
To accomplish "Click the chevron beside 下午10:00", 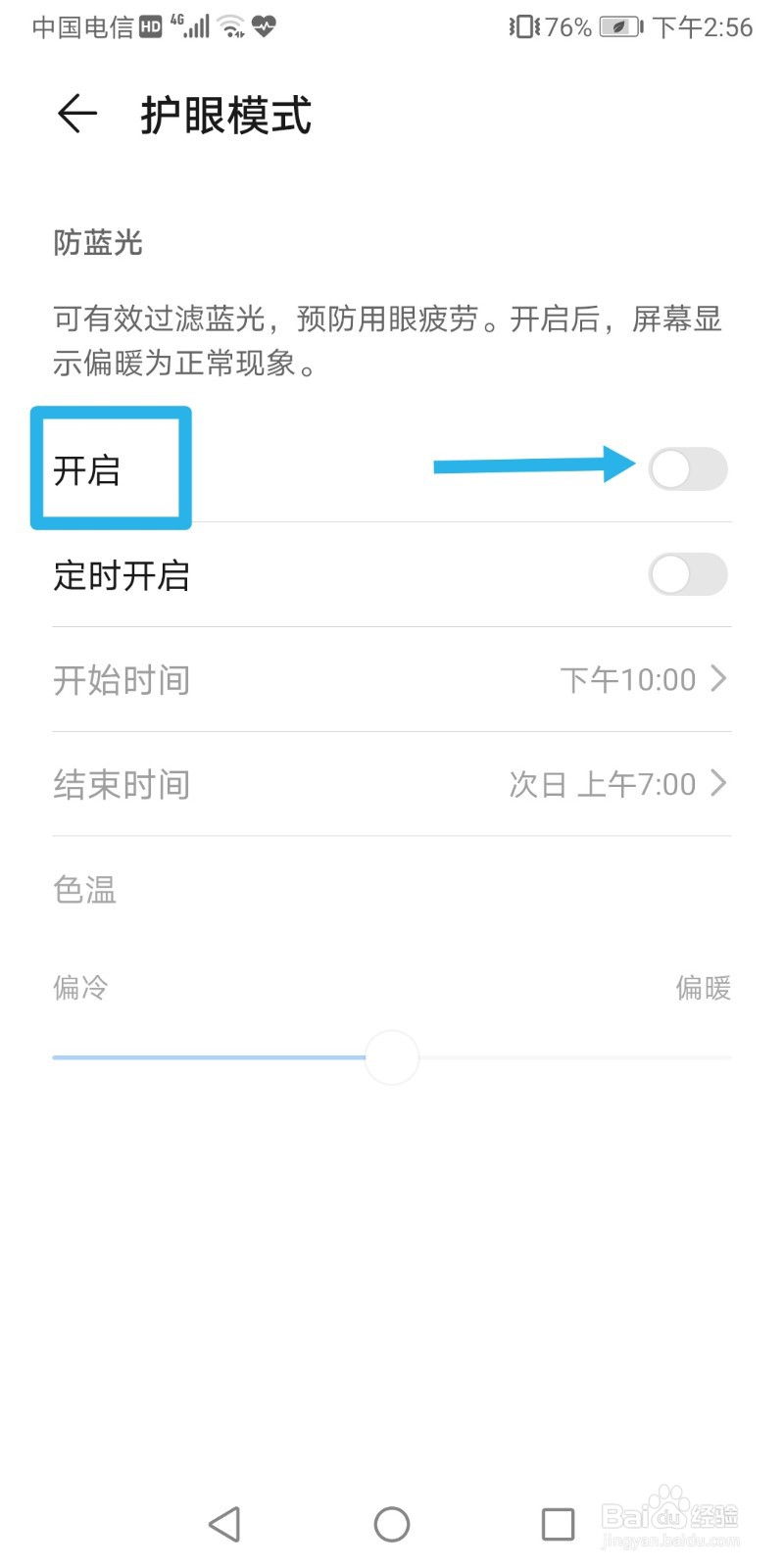I will point(720,678).
